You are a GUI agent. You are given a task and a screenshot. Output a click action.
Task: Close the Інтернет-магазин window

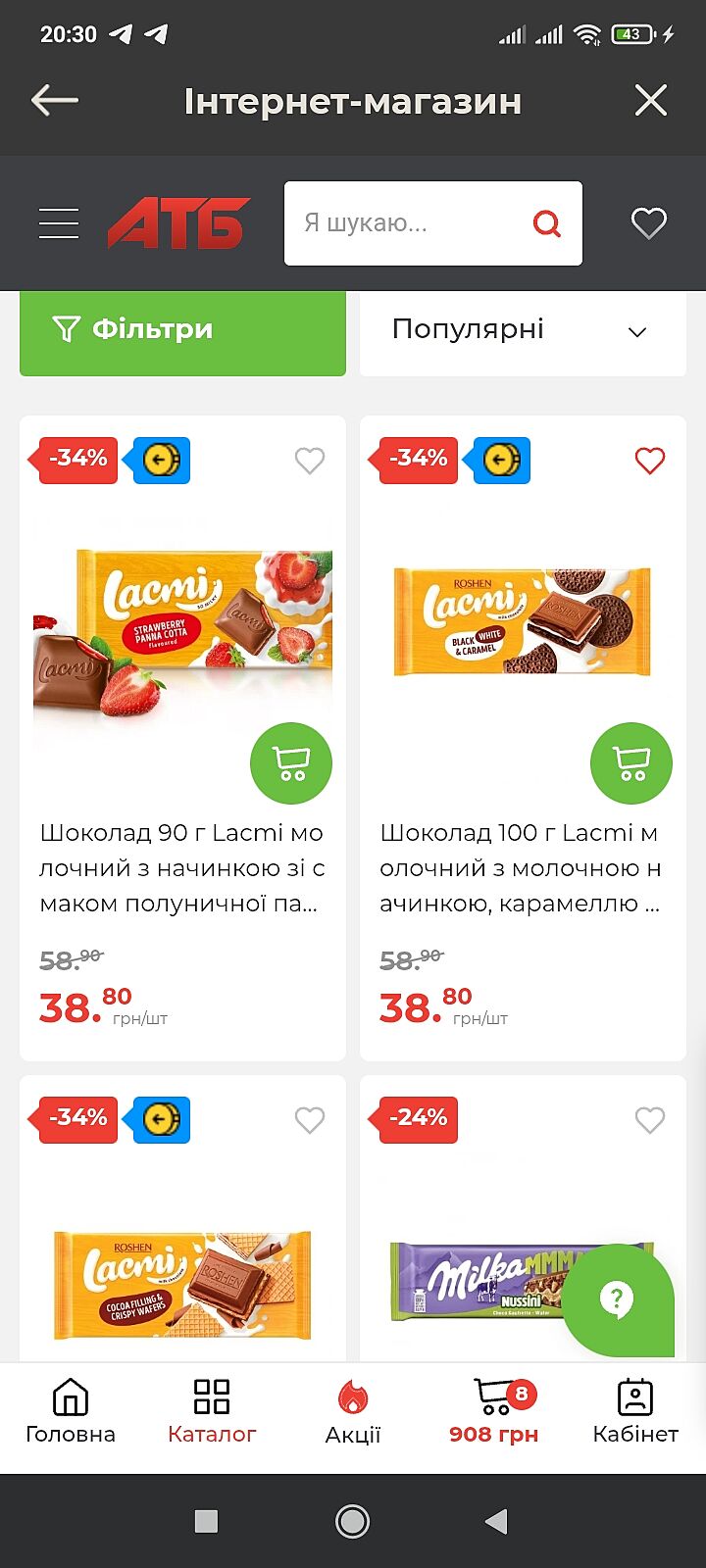(650, 101)
